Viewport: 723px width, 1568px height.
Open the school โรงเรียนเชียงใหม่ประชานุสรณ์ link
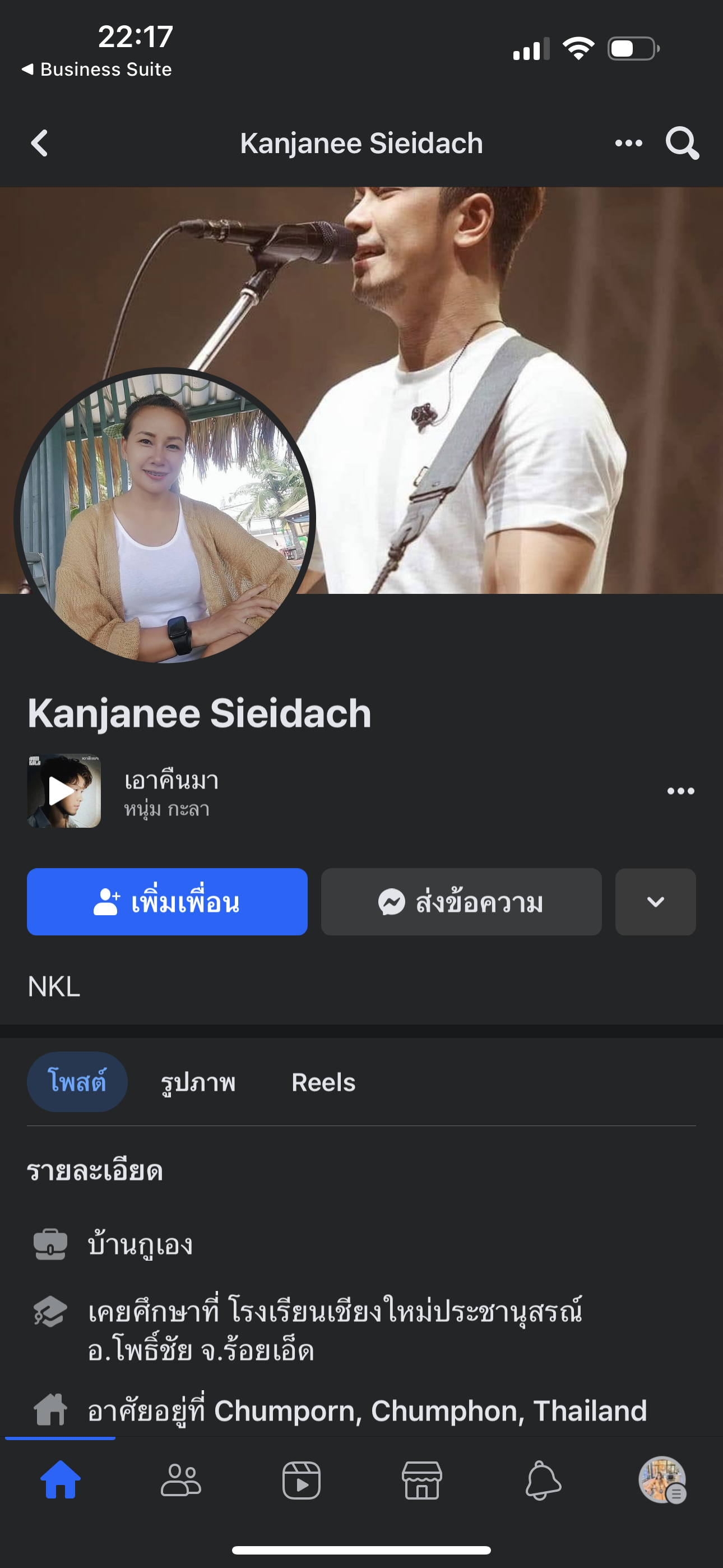tap(405, 1311)
